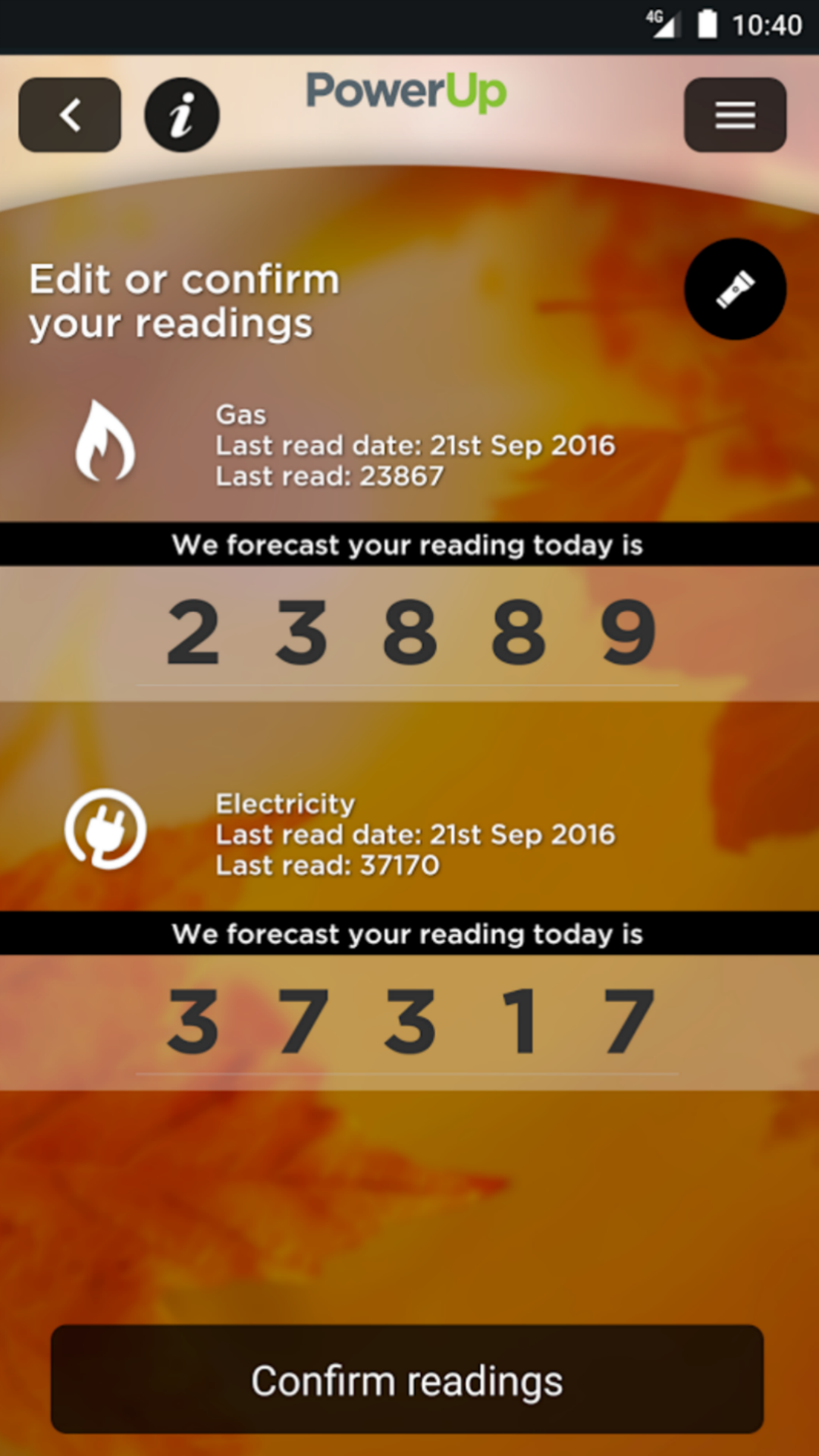Edit the middle gas forecast digit 8
This screenshot has height=1456, width=819.
409,633
